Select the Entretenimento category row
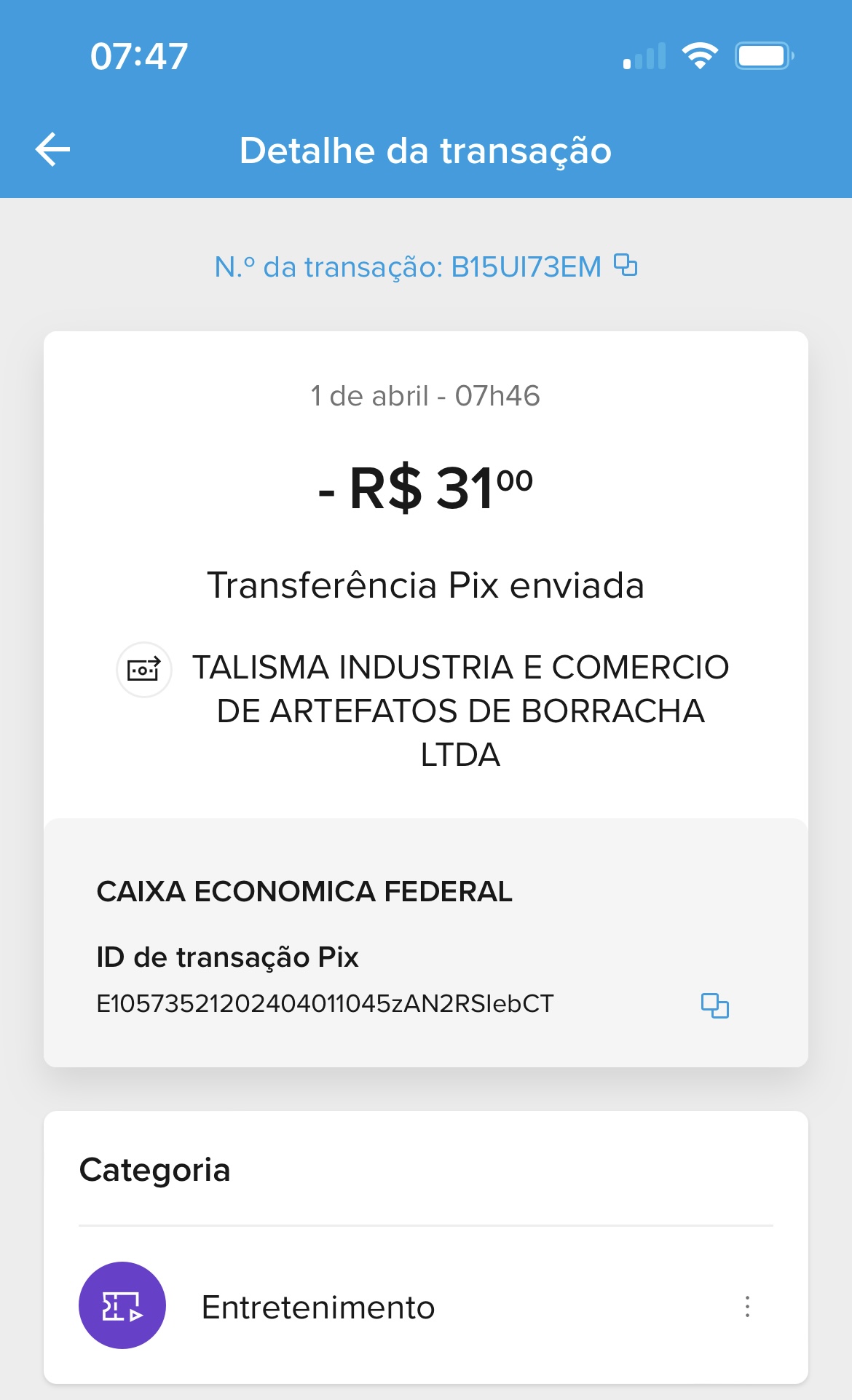 [x=318, y=1307]
